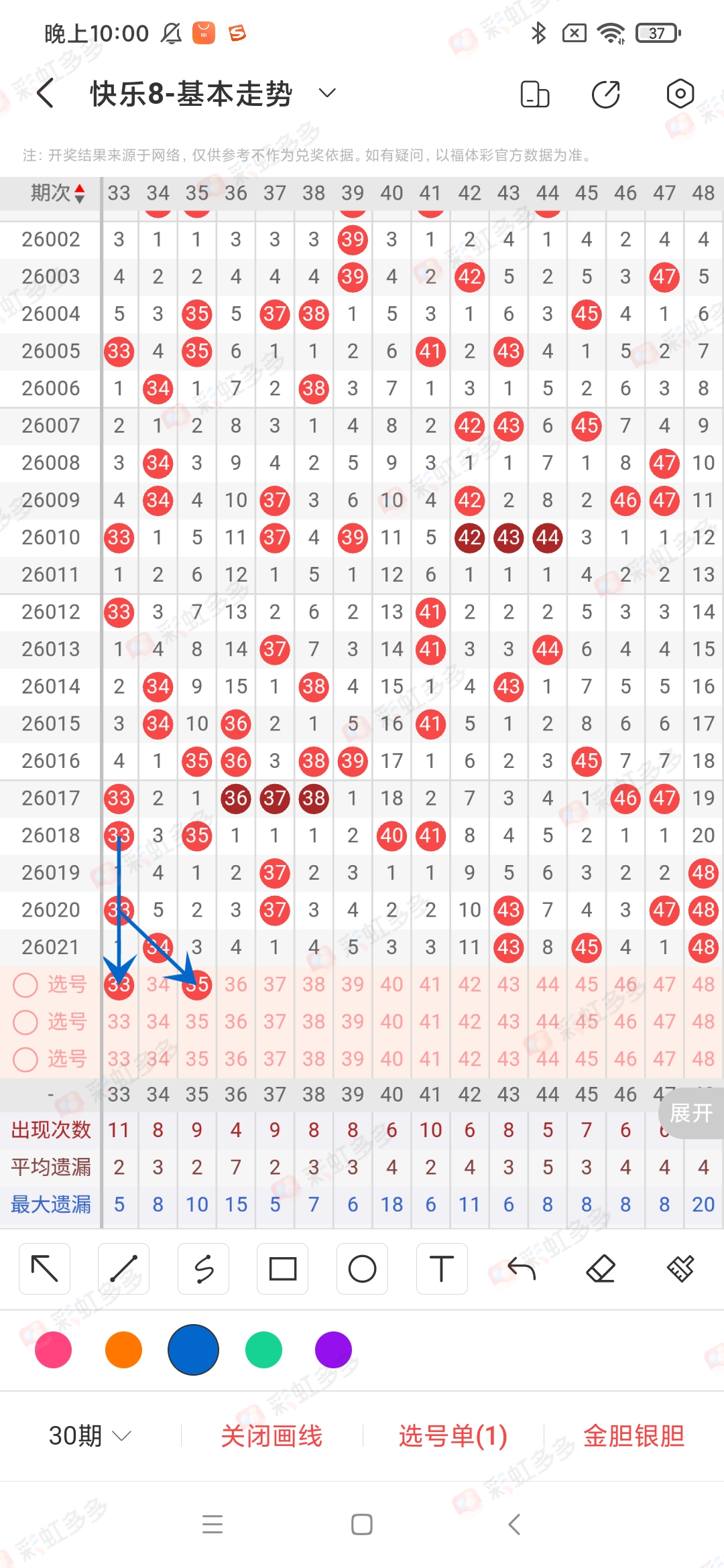This screenshot has height=1568, width=724.
Task: Expand the 快乐8-基本走势 title dropdown
Action: click(326, 93)
